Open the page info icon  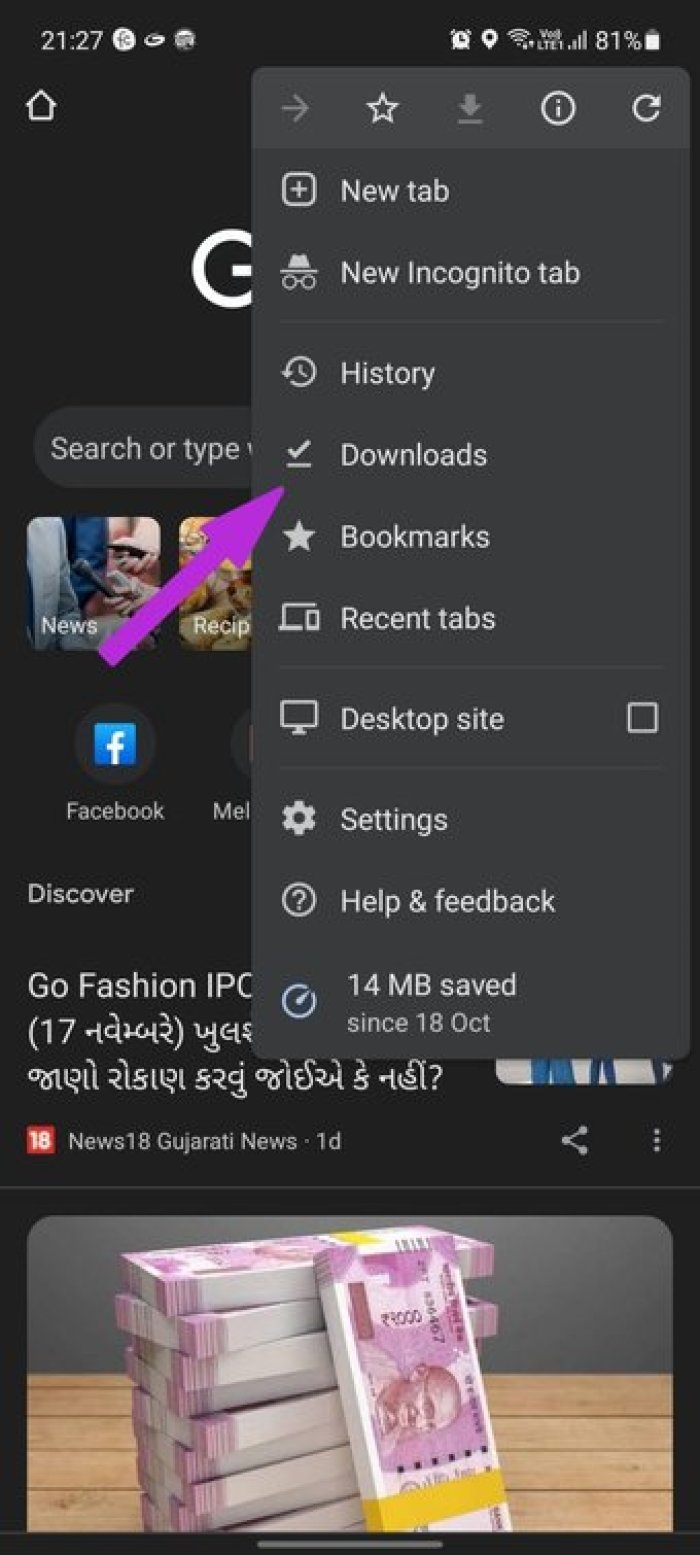click(558, 109)
